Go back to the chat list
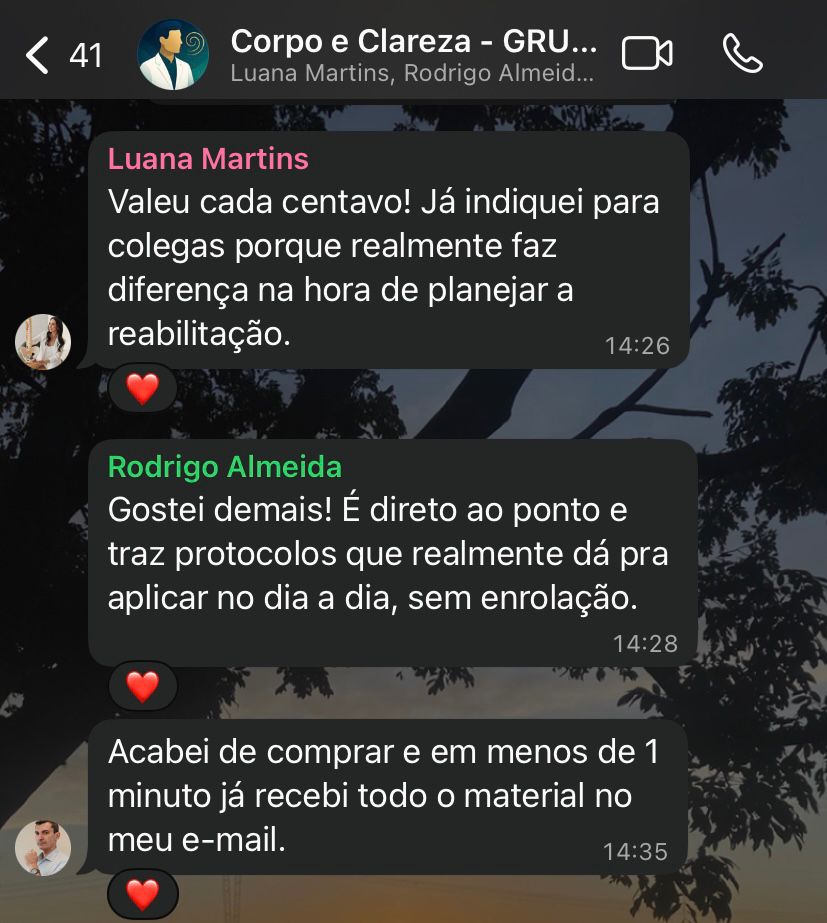Screen dimensions: 827x923 pyautogui.click(x=38, y=55)
